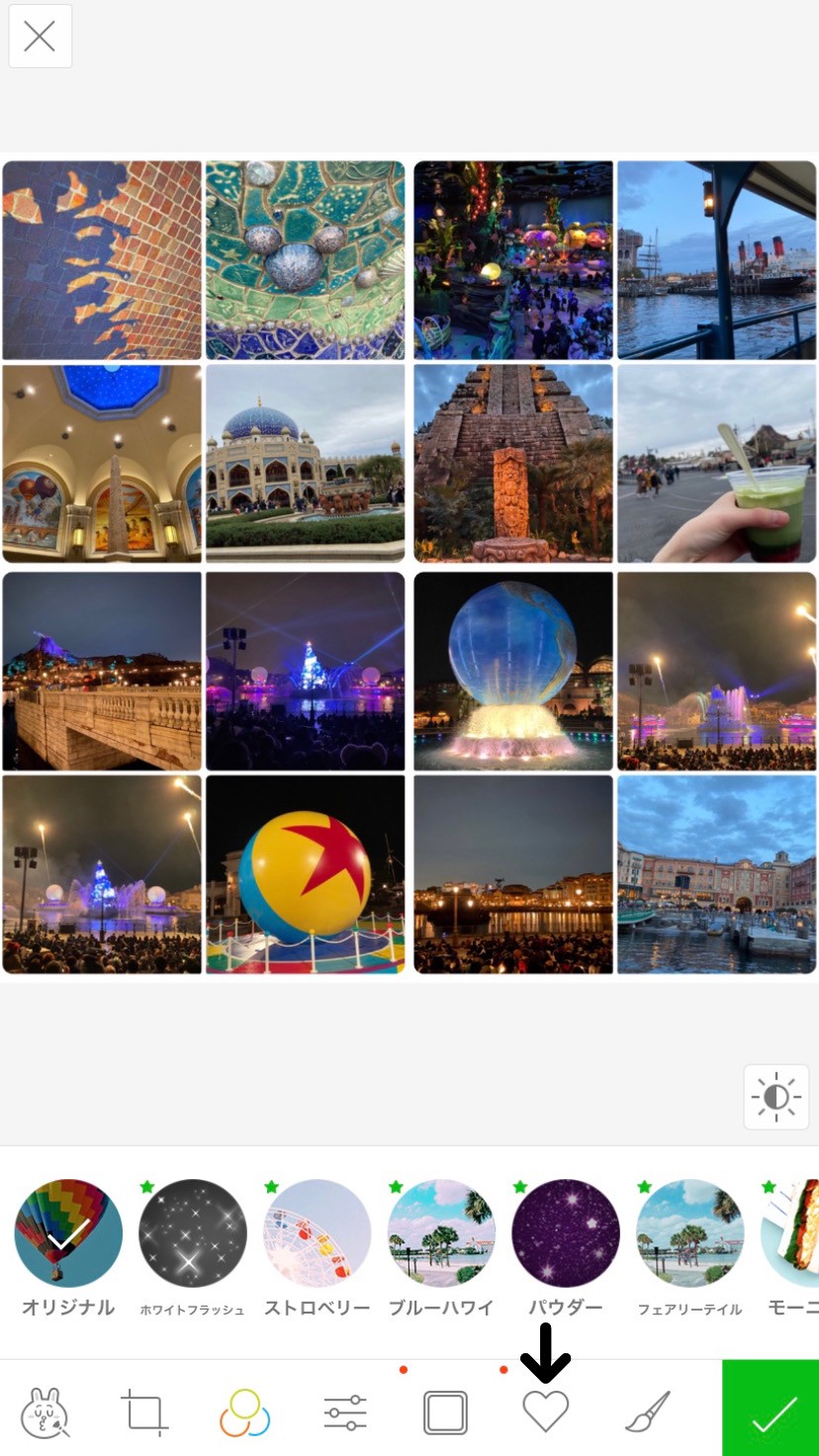
Task: Switch to the color filters tool
Action: tap(244, 1411)
